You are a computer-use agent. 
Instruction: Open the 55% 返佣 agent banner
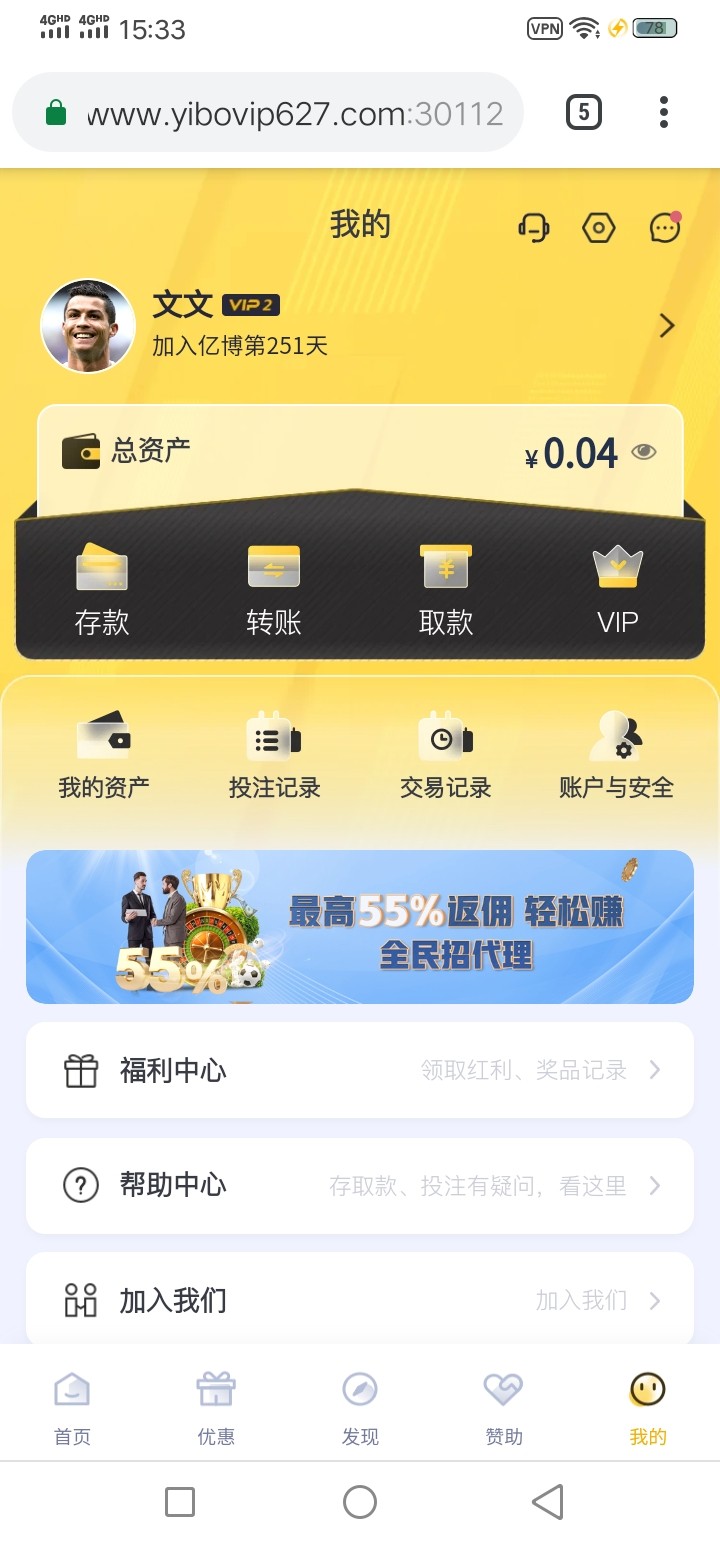(x=360, y=926)
